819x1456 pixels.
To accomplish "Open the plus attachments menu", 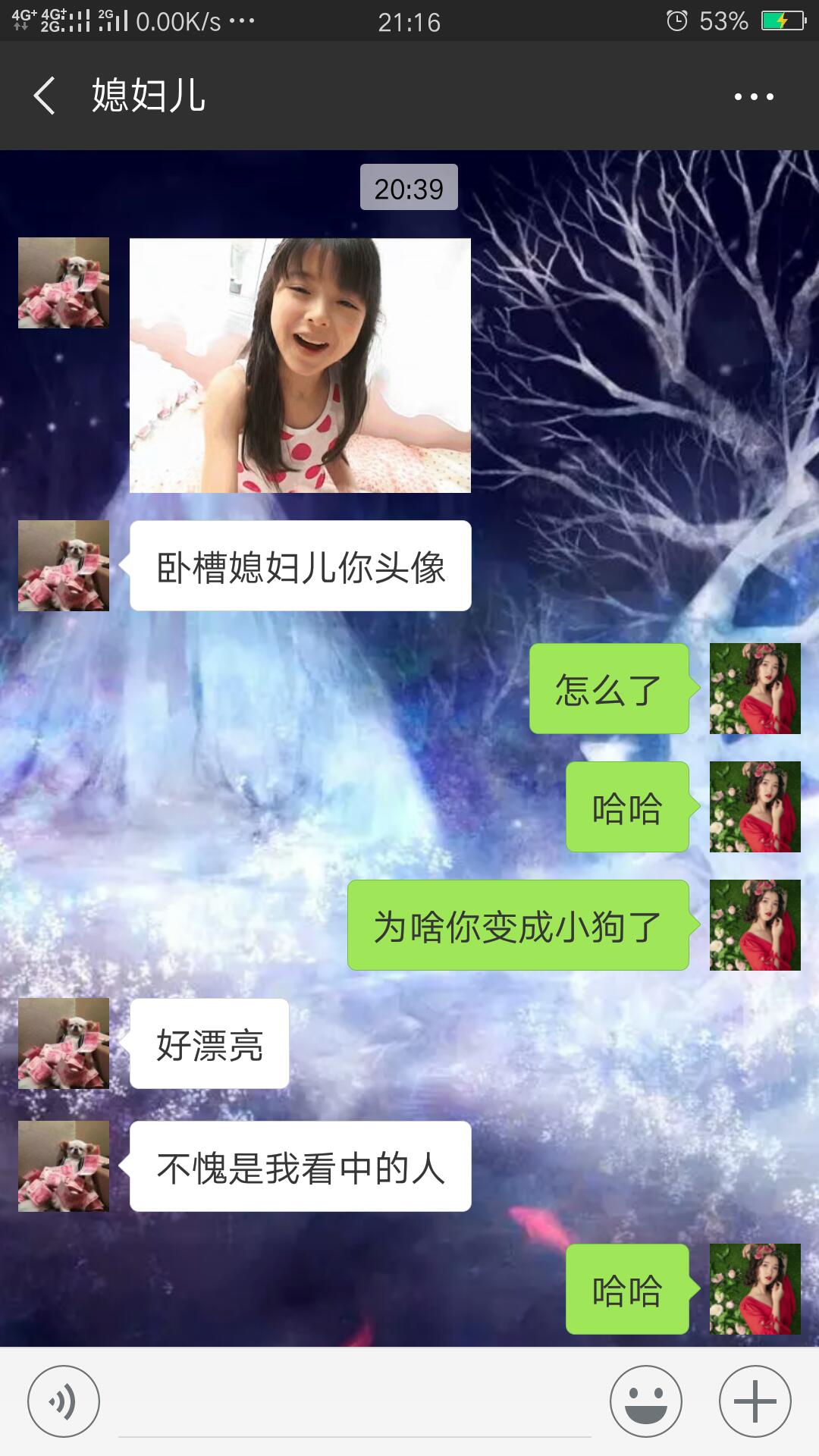I will [755, 1401].
